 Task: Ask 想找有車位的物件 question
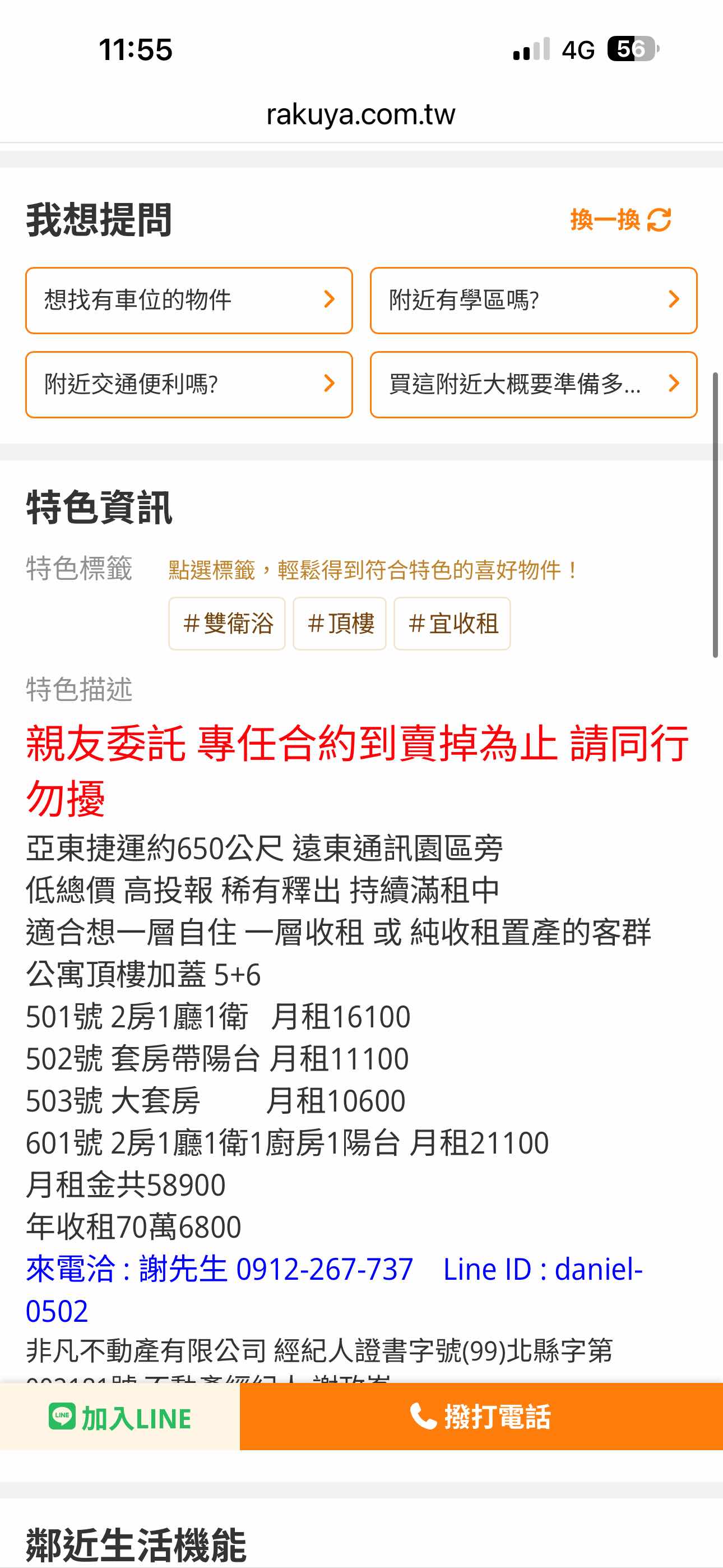[x=189, y=300]
